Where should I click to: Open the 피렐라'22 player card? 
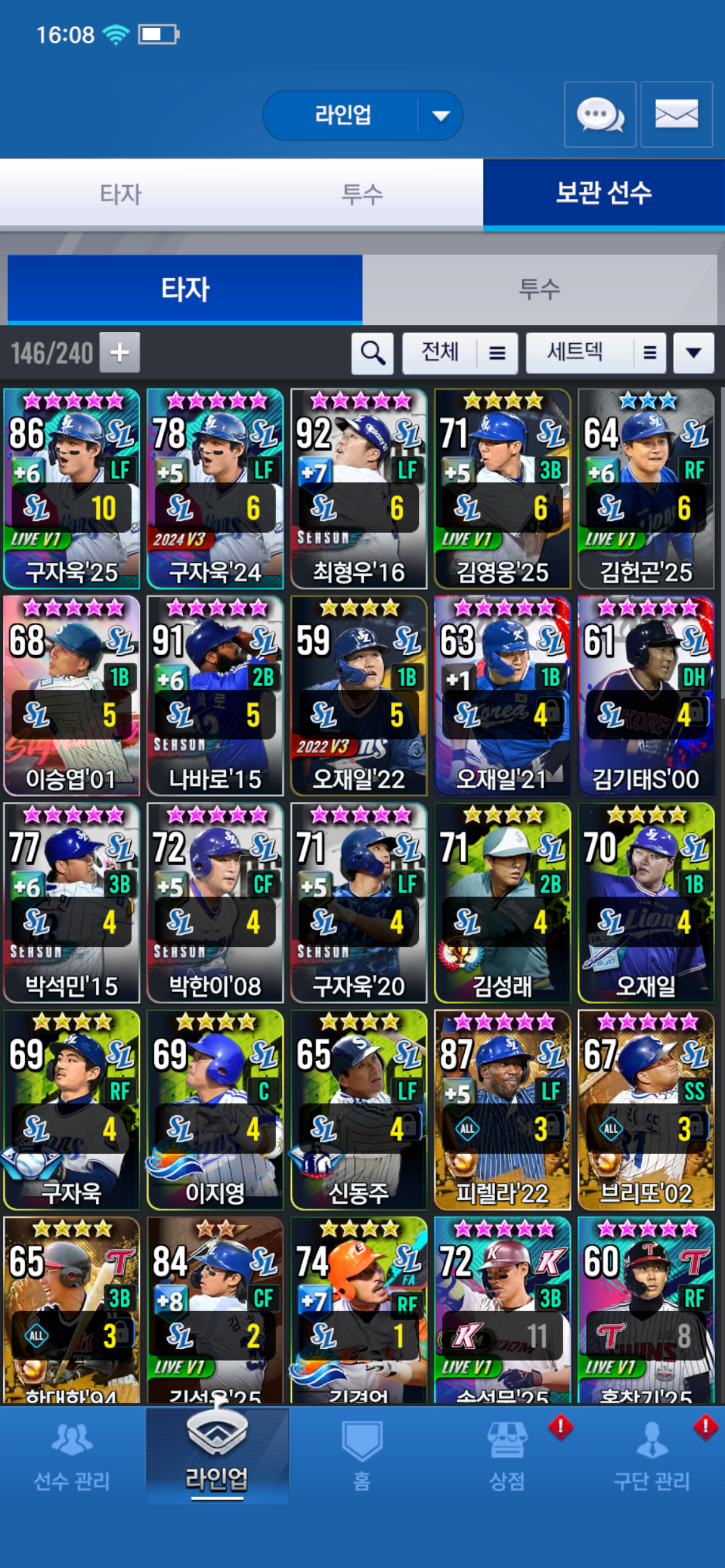[x=502, y=1110]
